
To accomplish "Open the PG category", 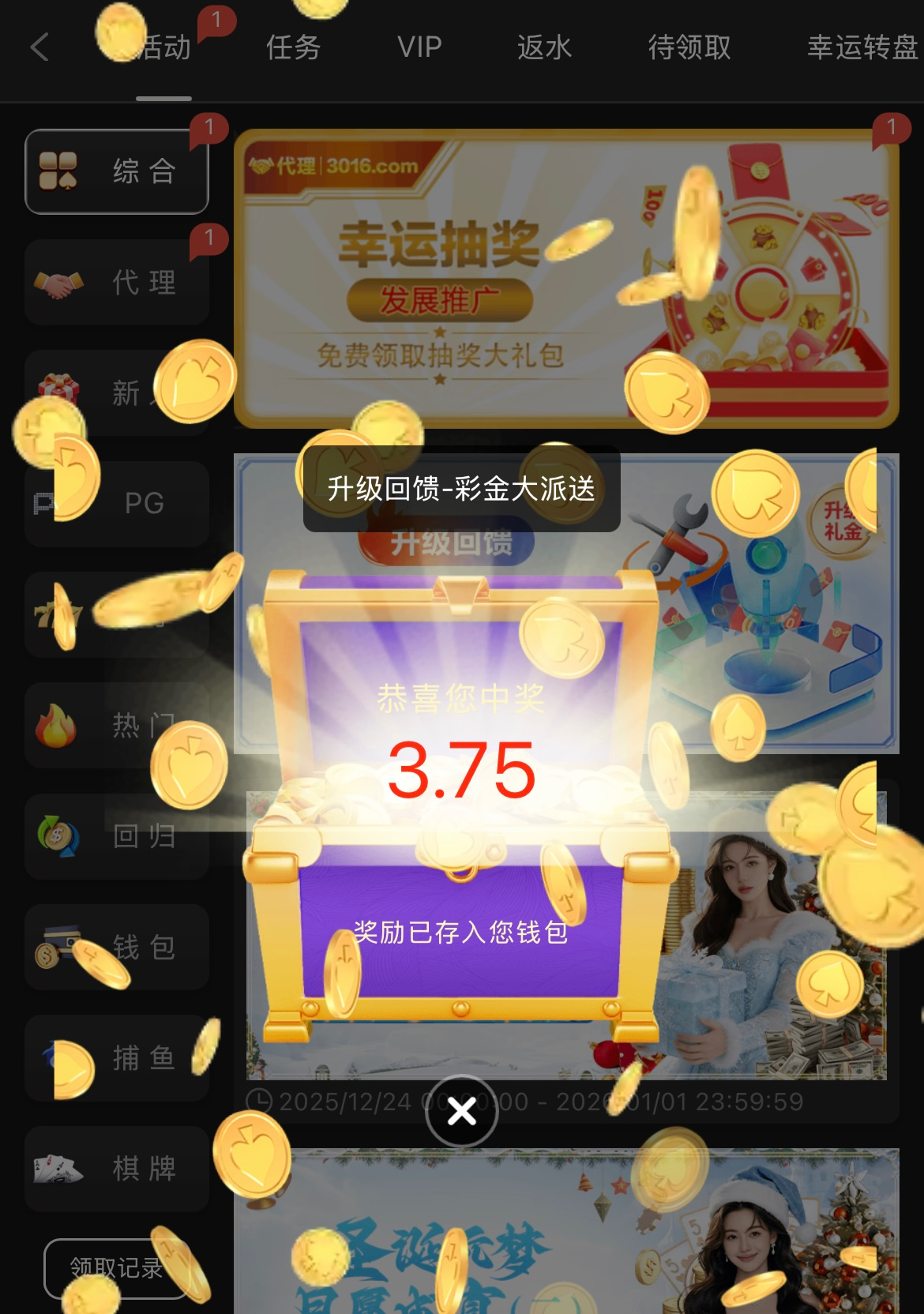I will click(117, 504).
